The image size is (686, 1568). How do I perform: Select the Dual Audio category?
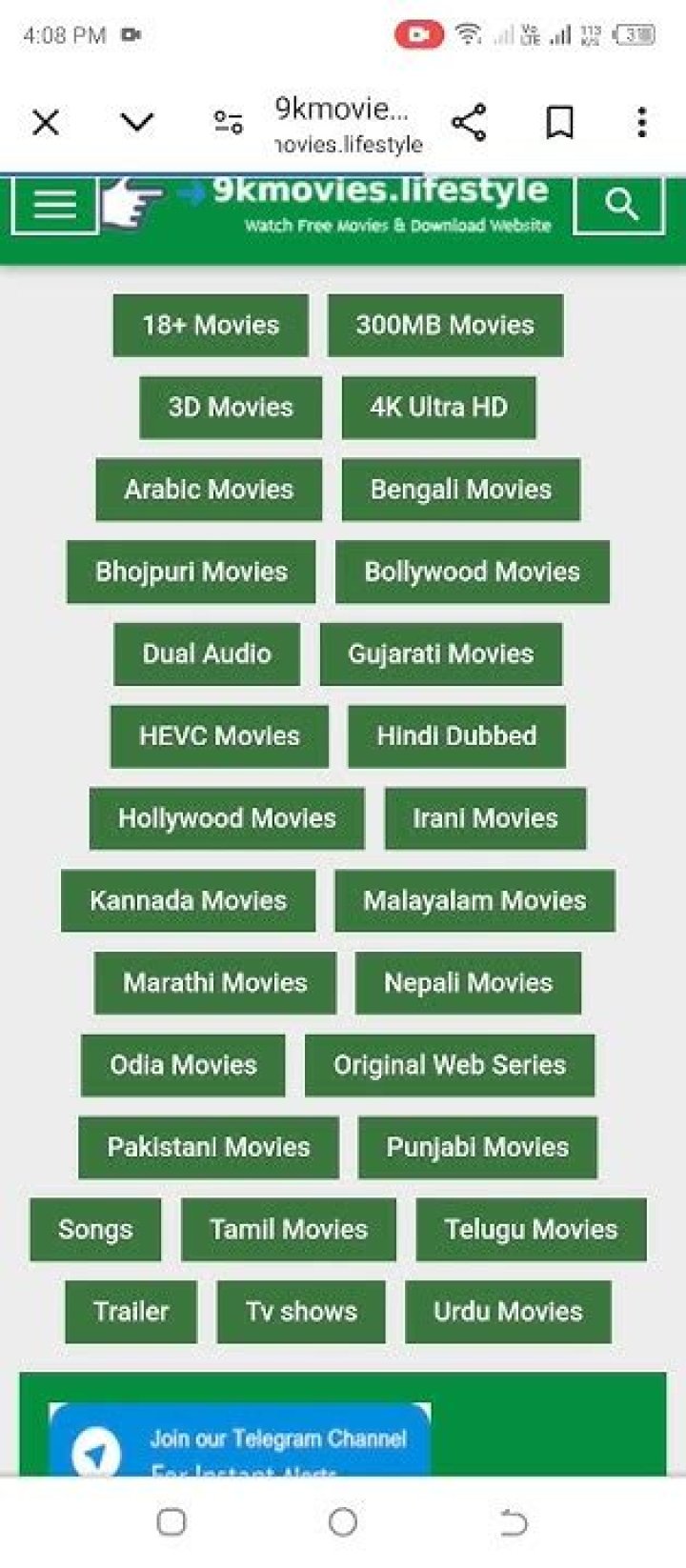(207, 653)
